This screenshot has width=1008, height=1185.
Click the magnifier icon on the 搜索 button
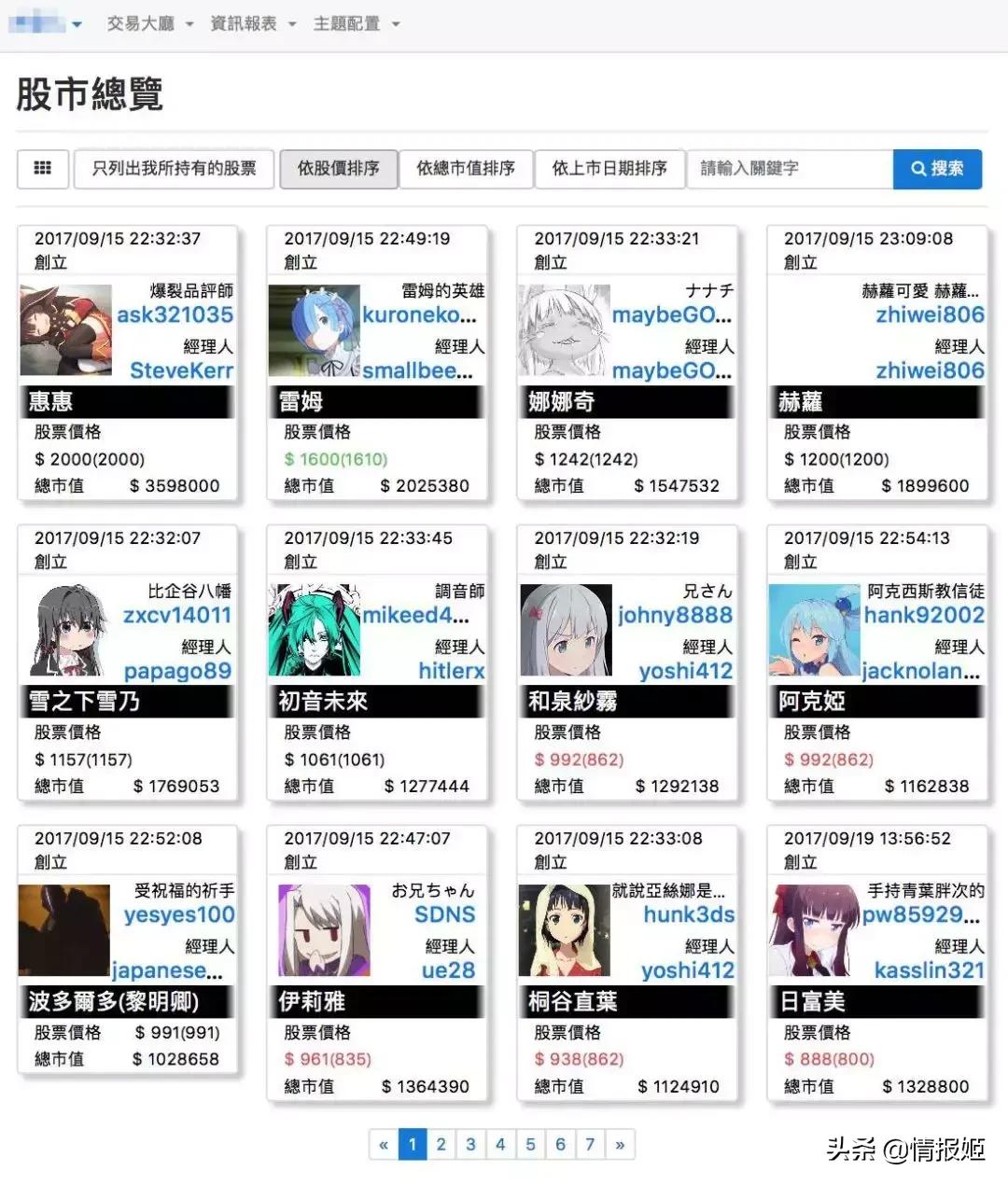point(918,169)
